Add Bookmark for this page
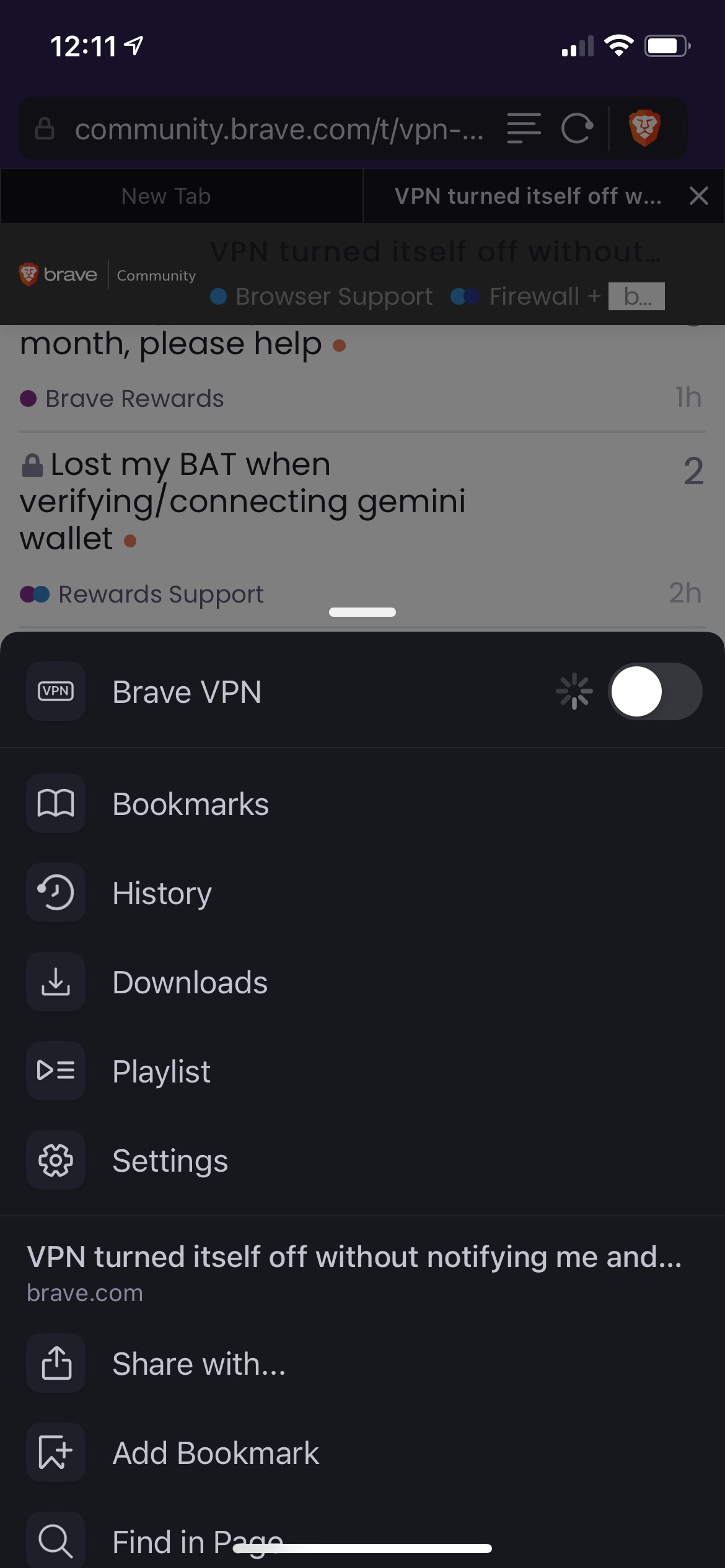Viewport: 725px width, 1568px height. pos(216,1453)
